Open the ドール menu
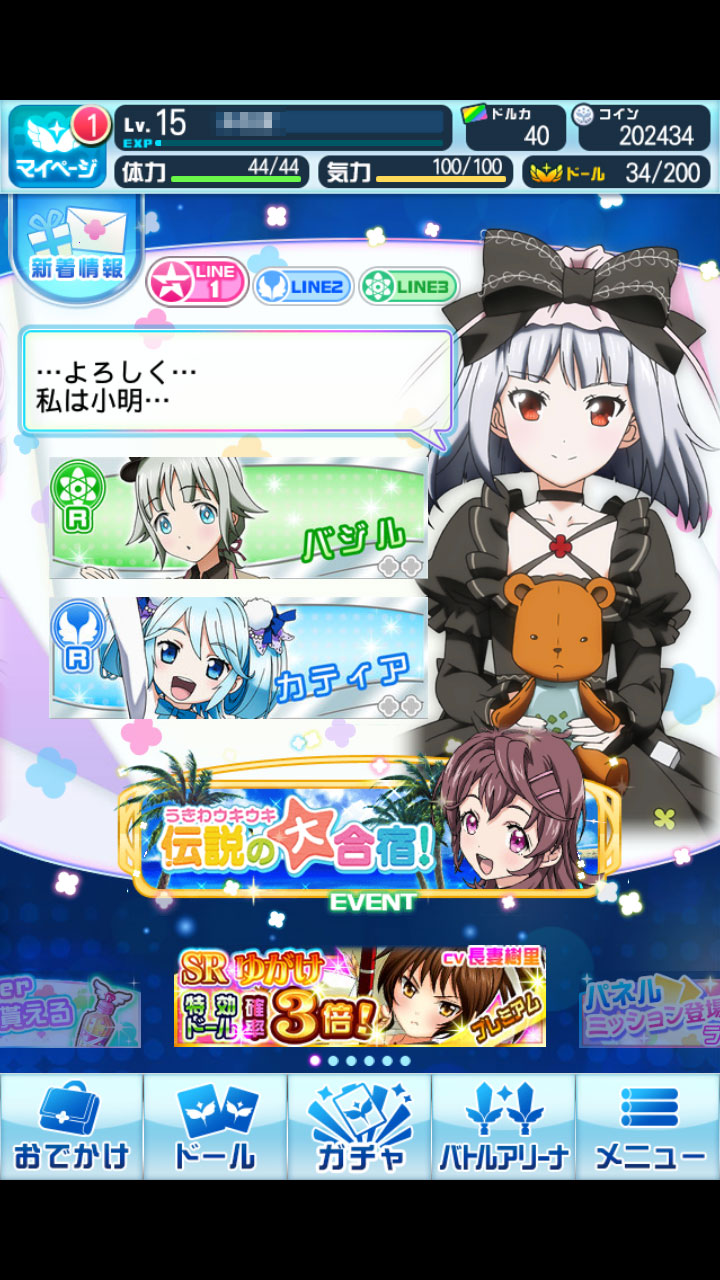The image size is (720, 1280). (215, 1127)
